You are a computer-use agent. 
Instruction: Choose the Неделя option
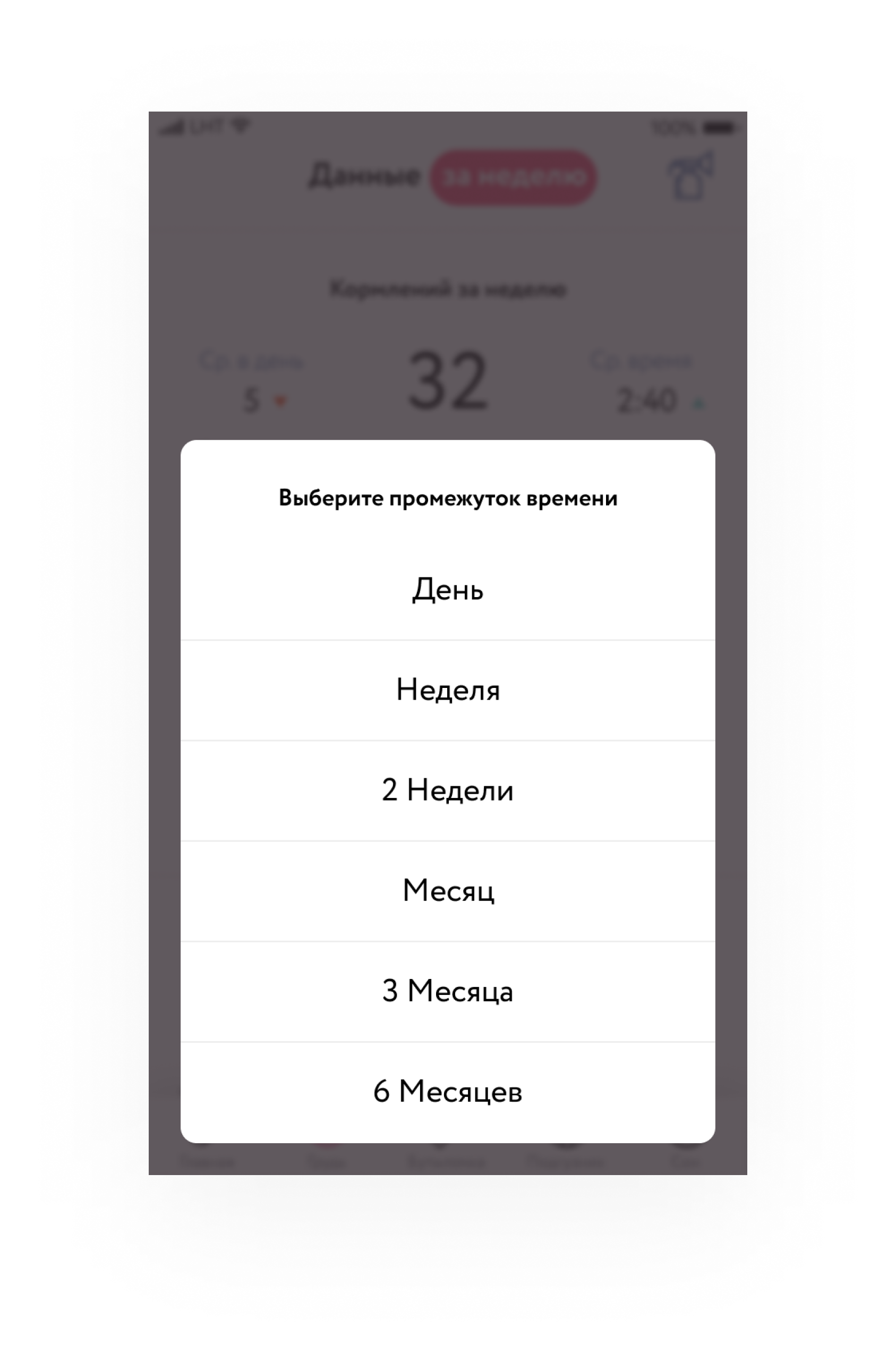click(x=448, y=690)
